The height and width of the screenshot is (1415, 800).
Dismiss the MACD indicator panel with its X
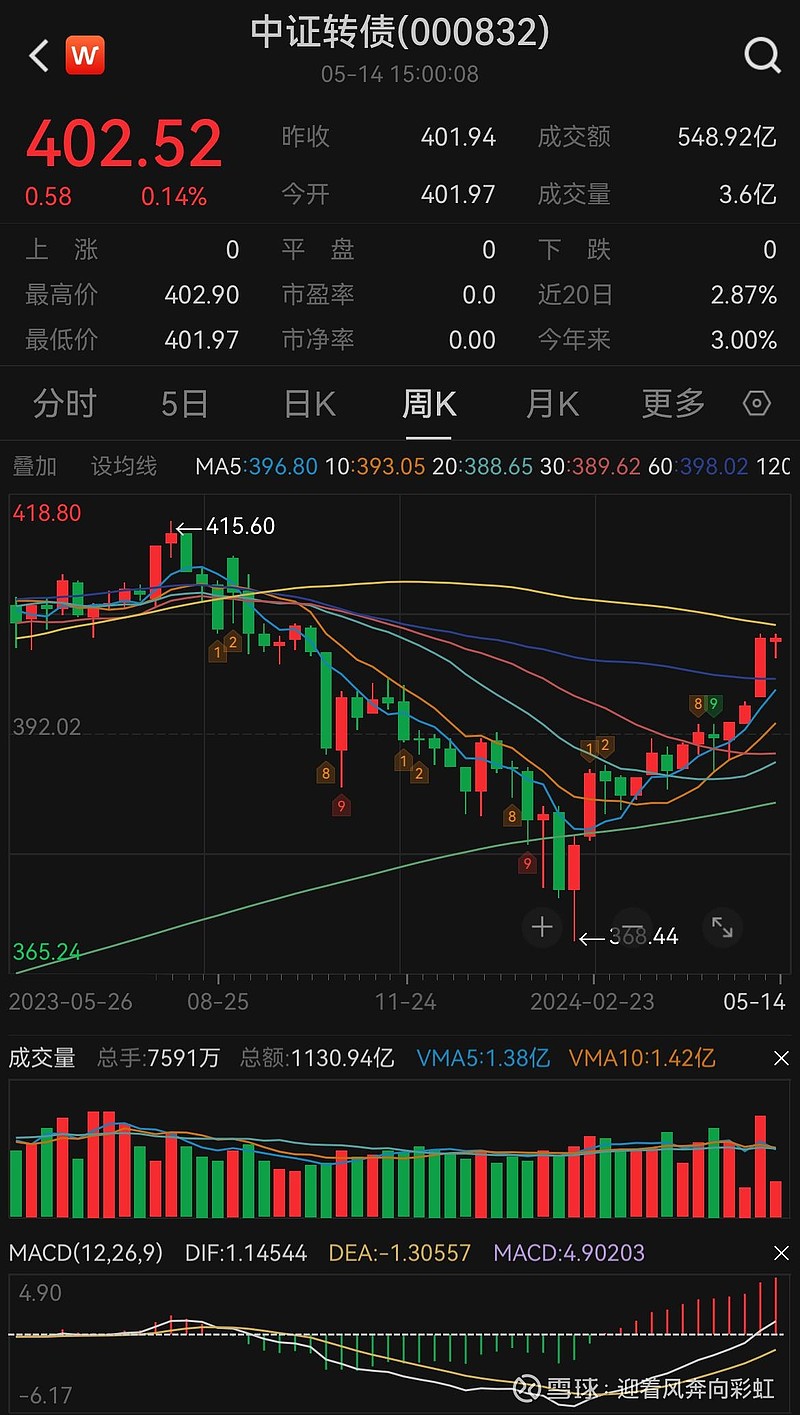click(x=783, y=1252)
